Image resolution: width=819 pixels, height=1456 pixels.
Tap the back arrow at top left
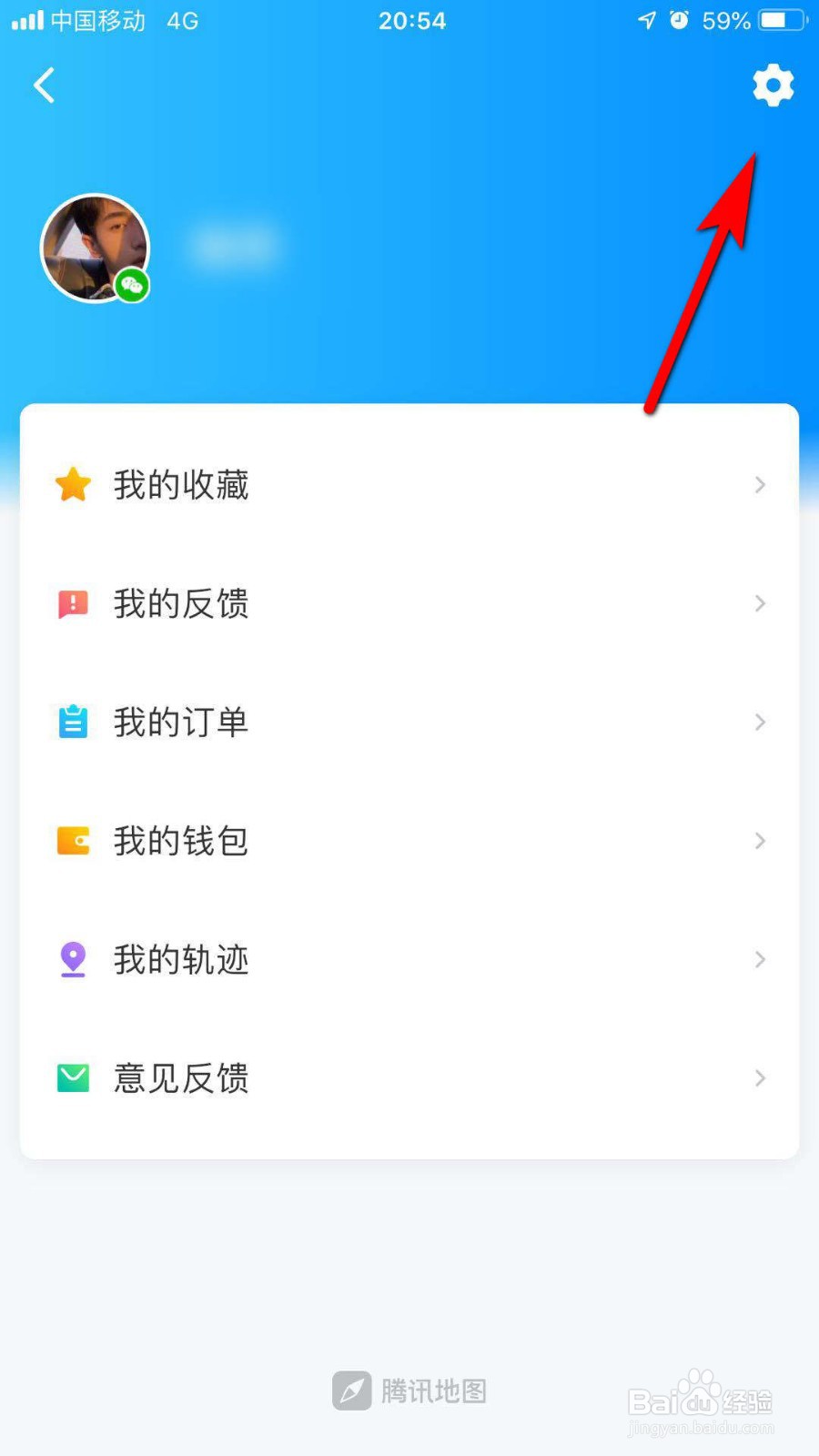point(44,85)
